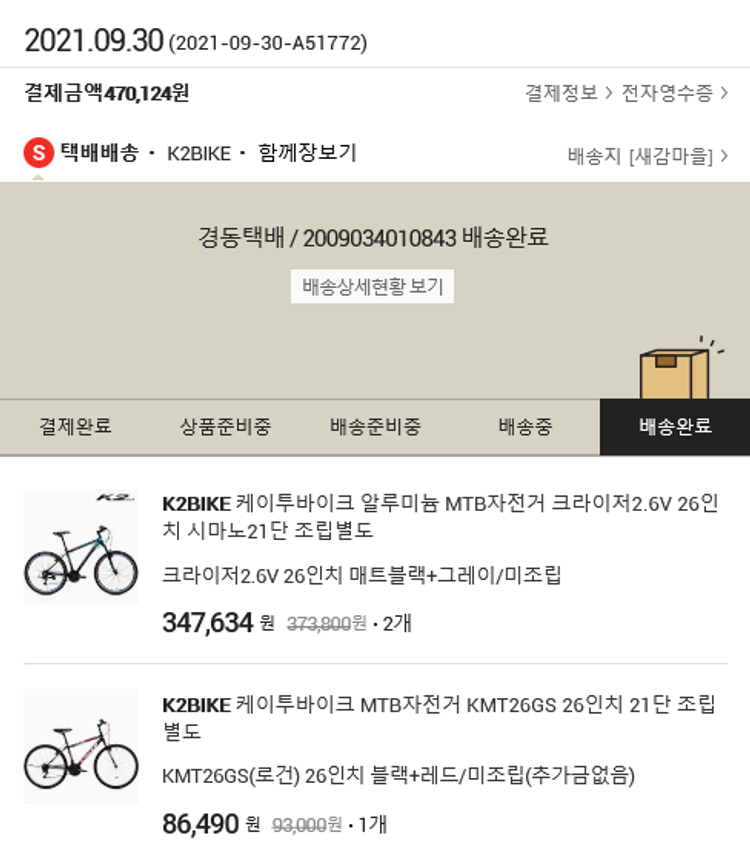Open the K2BIKE store link
Image resolution: width=750 pixels, height=862 pixels.
point(198,154)
